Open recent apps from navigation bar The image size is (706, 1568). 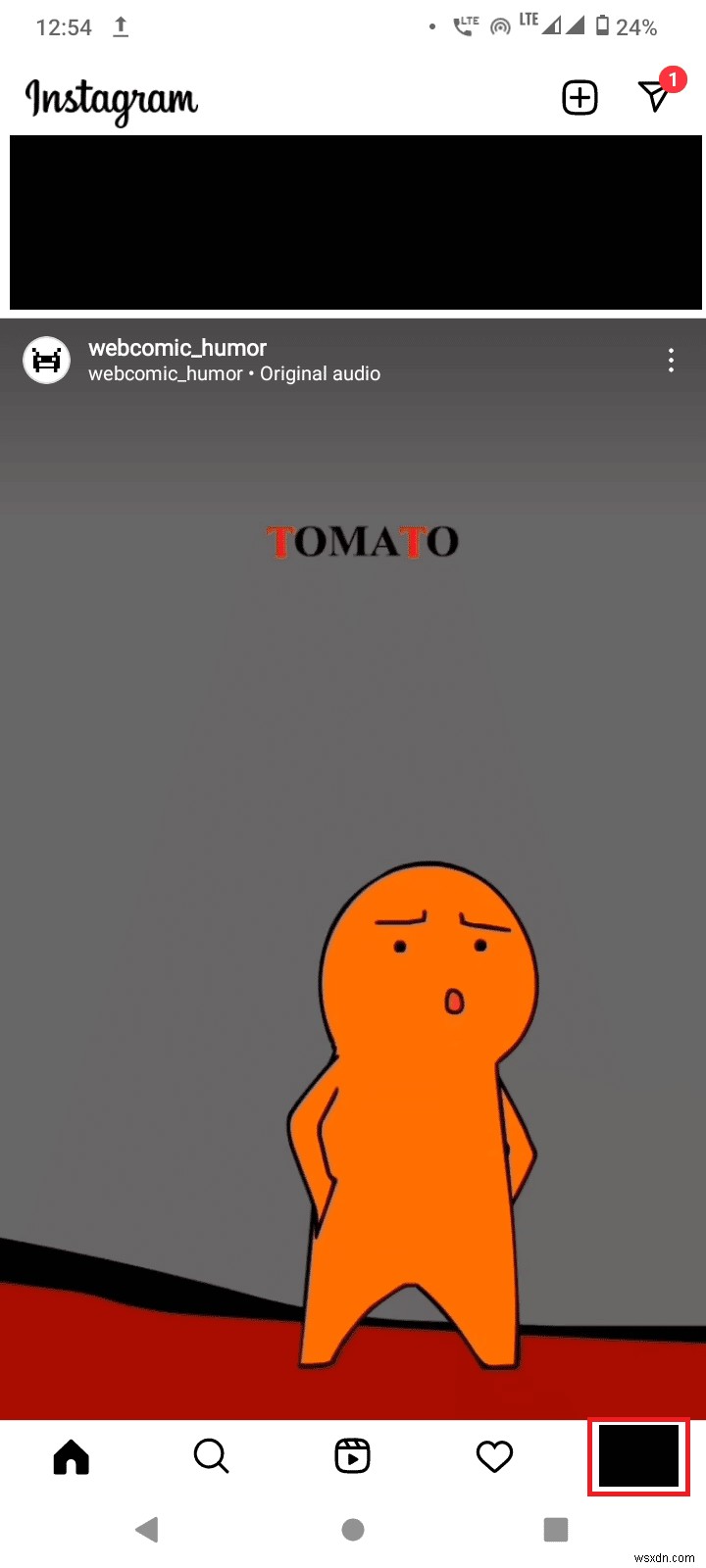click(556, 1530)
